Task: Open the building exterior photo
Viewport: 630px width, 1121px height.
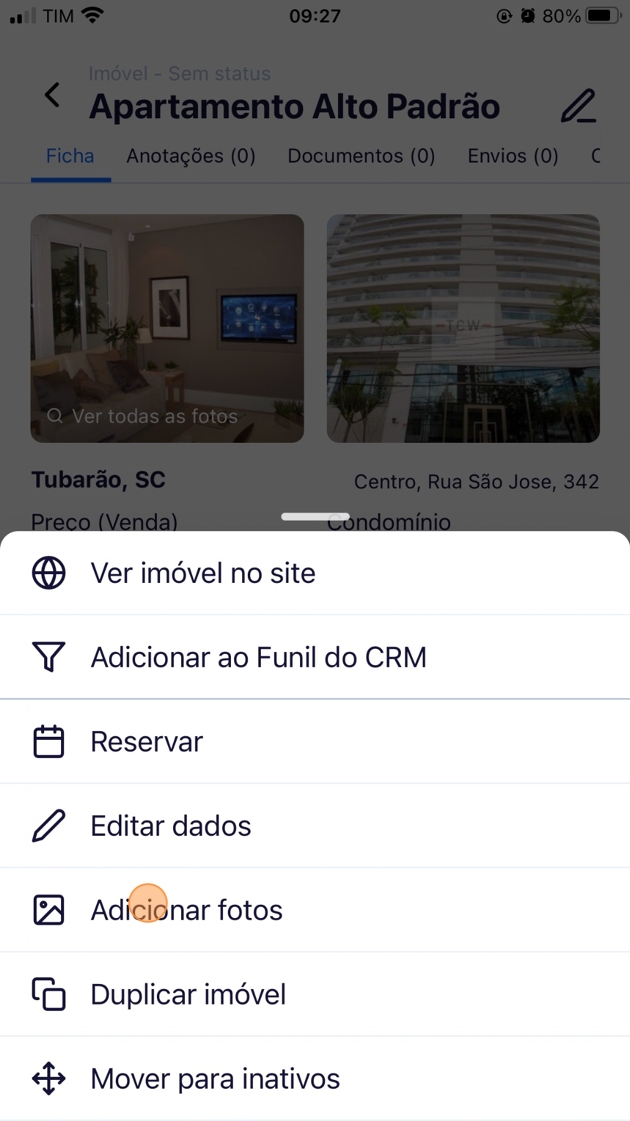Action: click(463, 328)
